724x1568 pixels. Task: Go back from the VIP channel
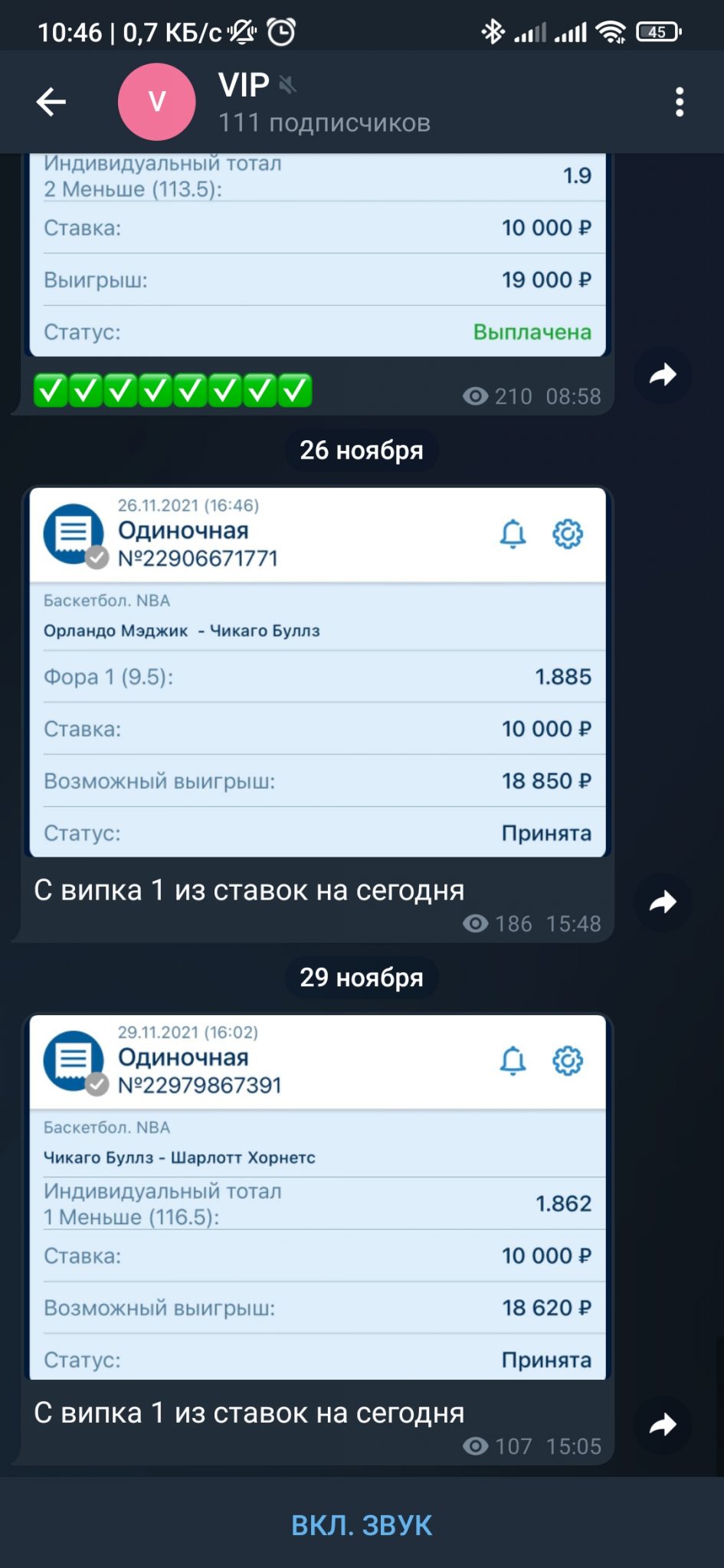pyautogui.click(x=51, y=102)
